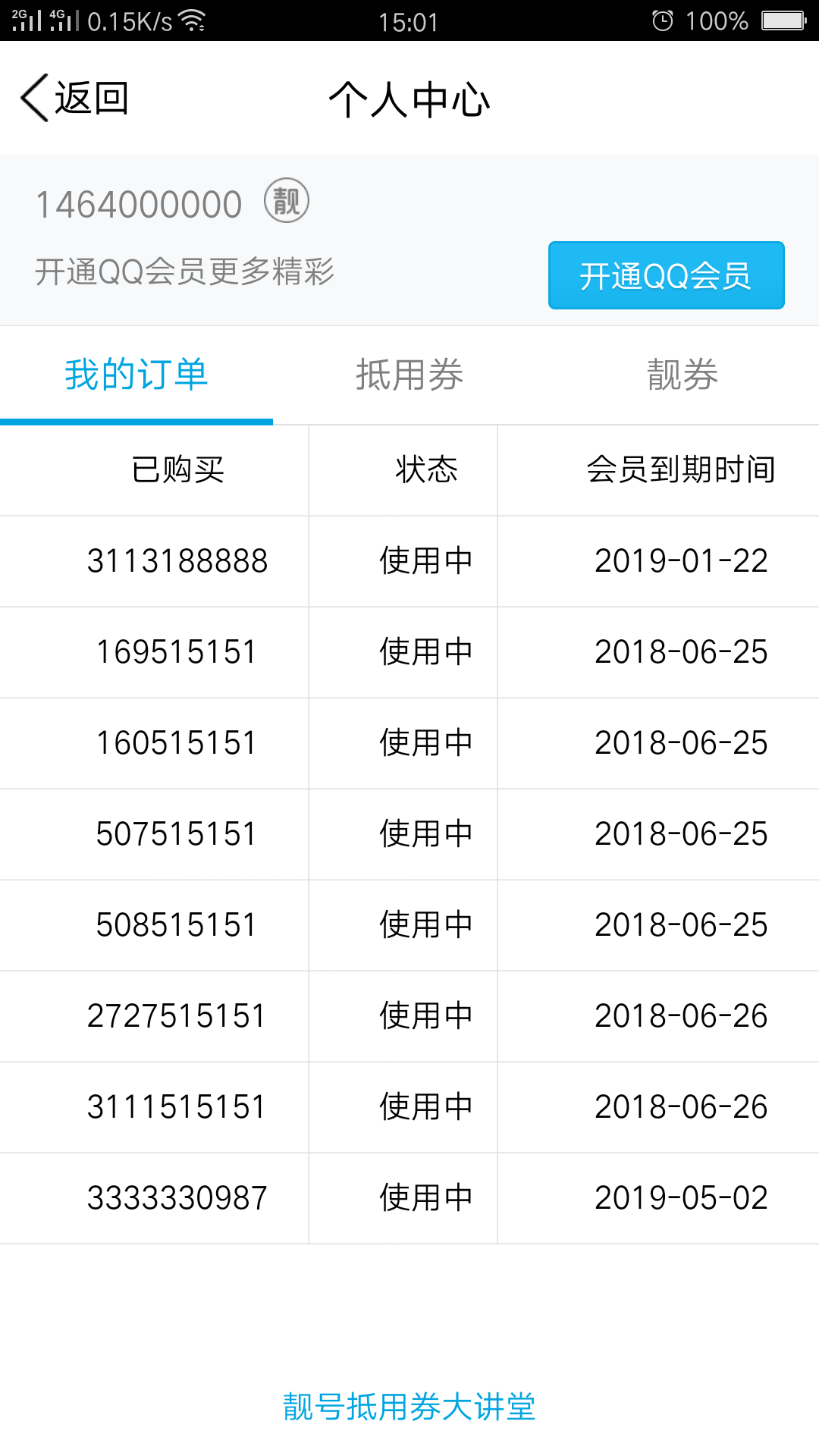
Task: Go back using the 返回 button
Action: [74, 99]
